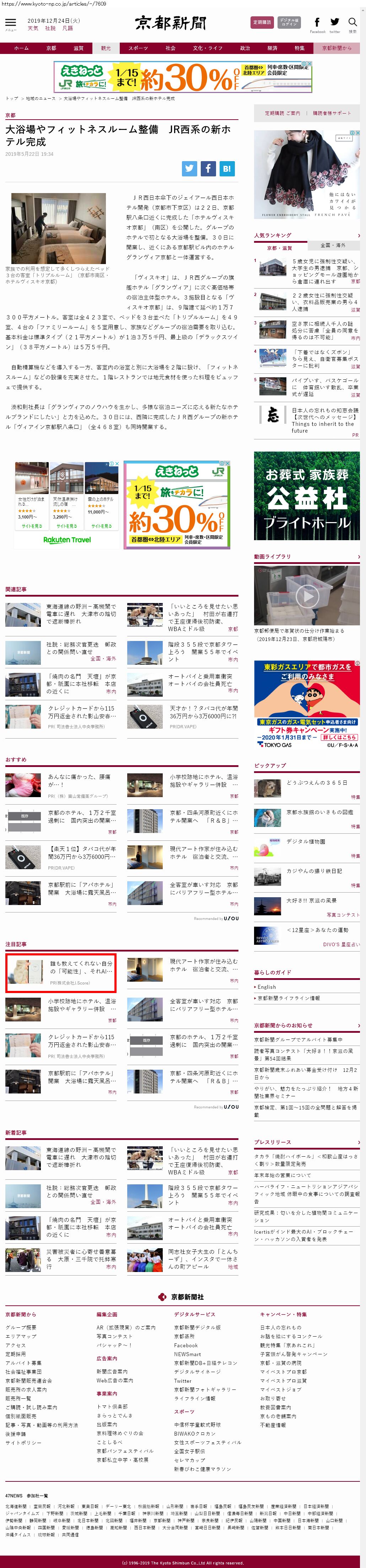Open the Facebook page icon in the header
Viewport: 366px width, 1568px height.
(x=317, y=22)
